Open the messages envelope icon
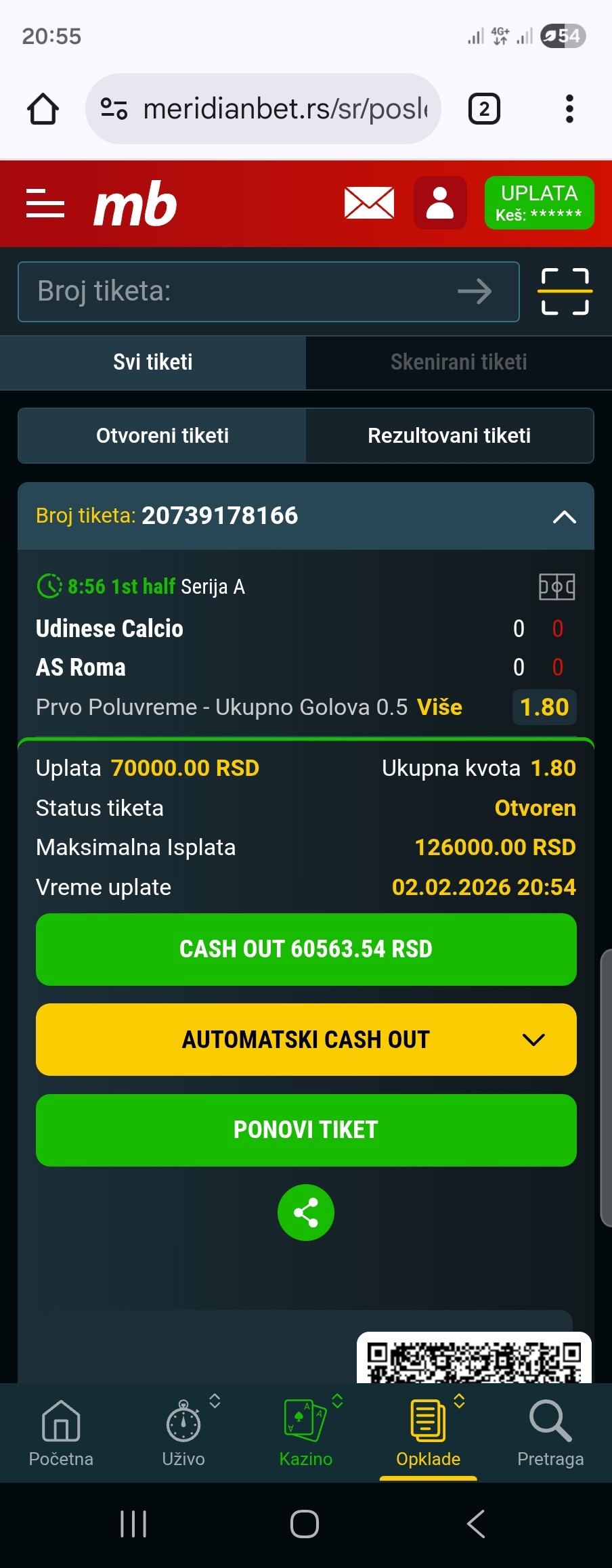612x1568 pixels. tap(369, 203)
